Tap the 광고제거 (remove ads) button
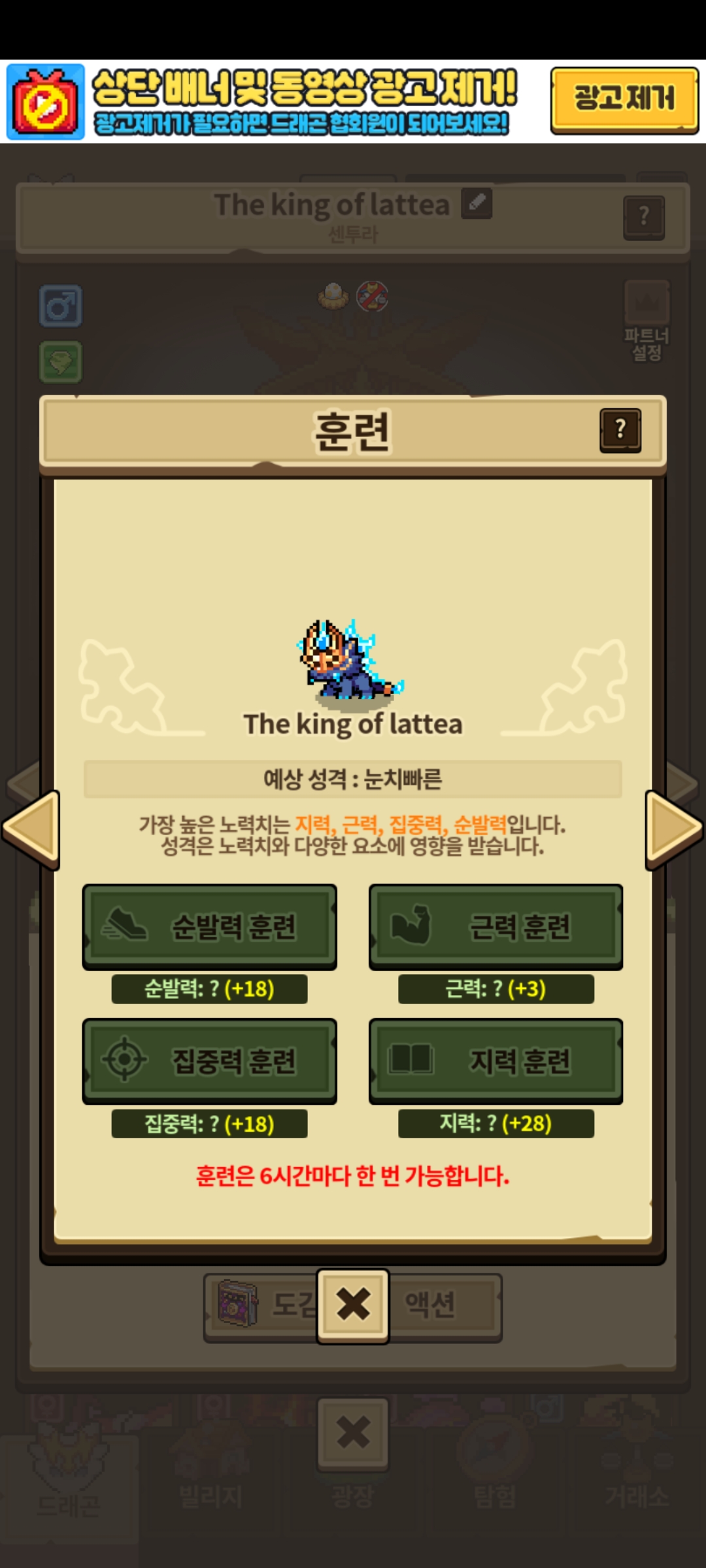This screenshot has height=1568, width=706. point(624,99)
